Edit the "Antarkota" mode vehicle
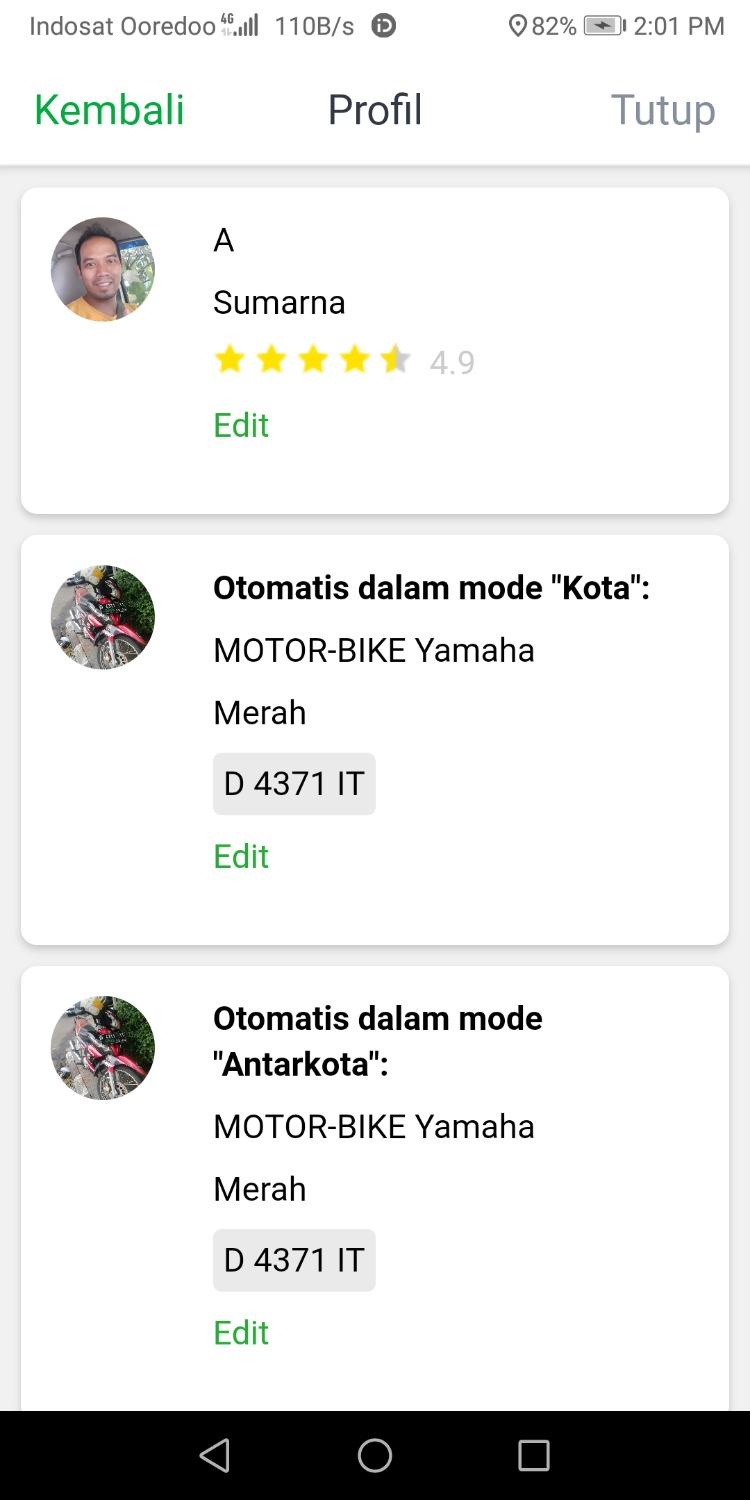Viewport: 750px width, 1500px height. point(241,1332)
